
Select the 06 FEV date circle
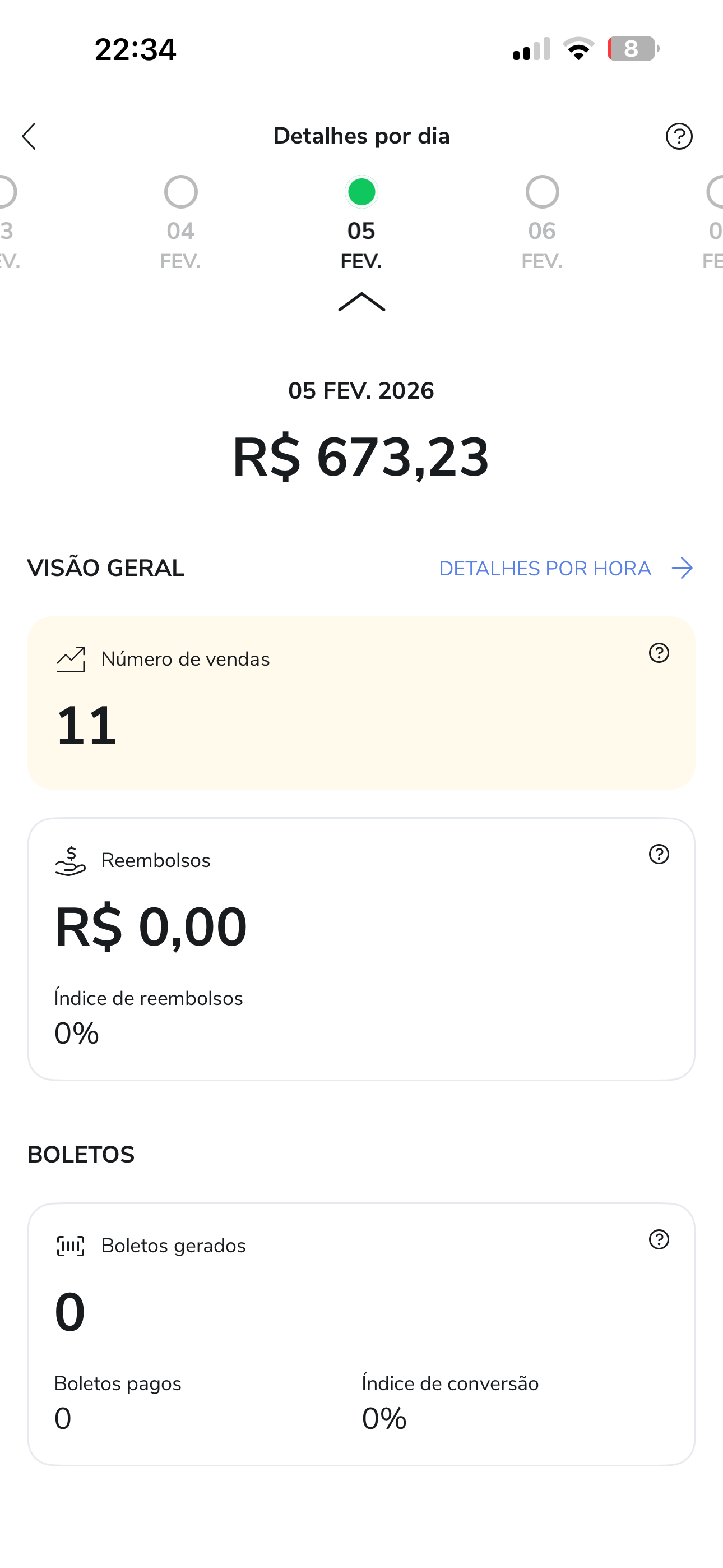click(x=543, y=192)
